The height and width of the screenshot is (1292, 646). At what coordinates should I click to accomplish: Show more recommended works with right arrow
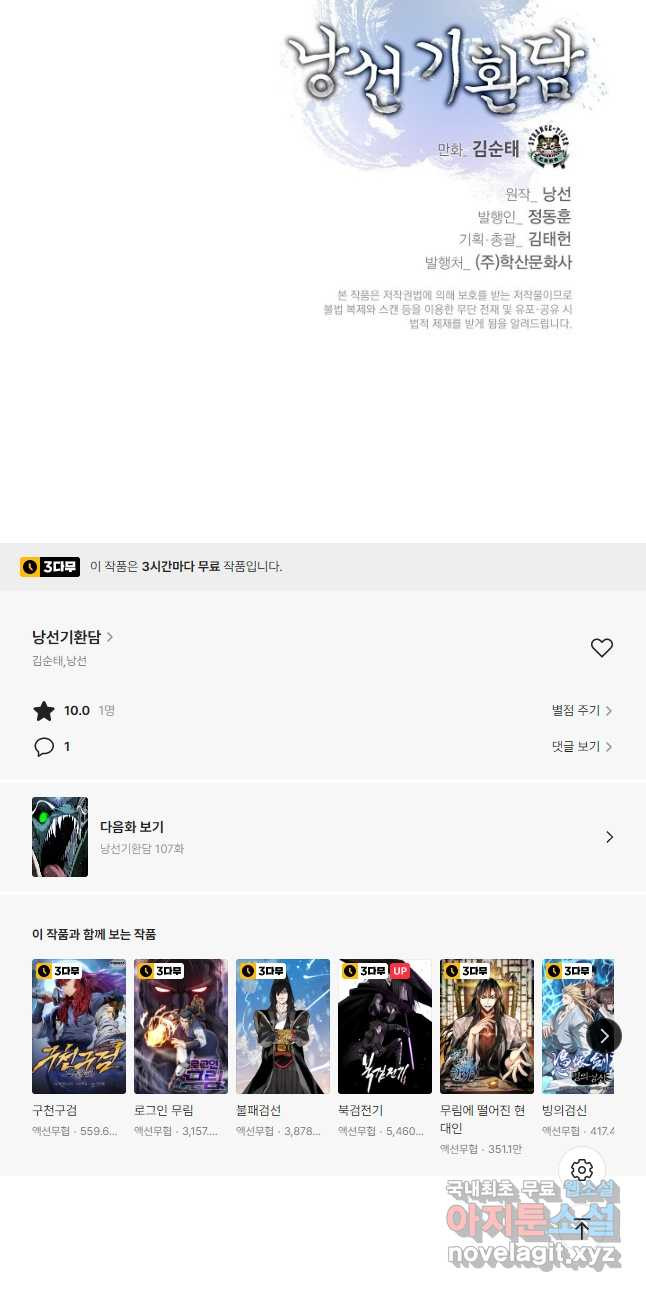[x=604, y=1036]
